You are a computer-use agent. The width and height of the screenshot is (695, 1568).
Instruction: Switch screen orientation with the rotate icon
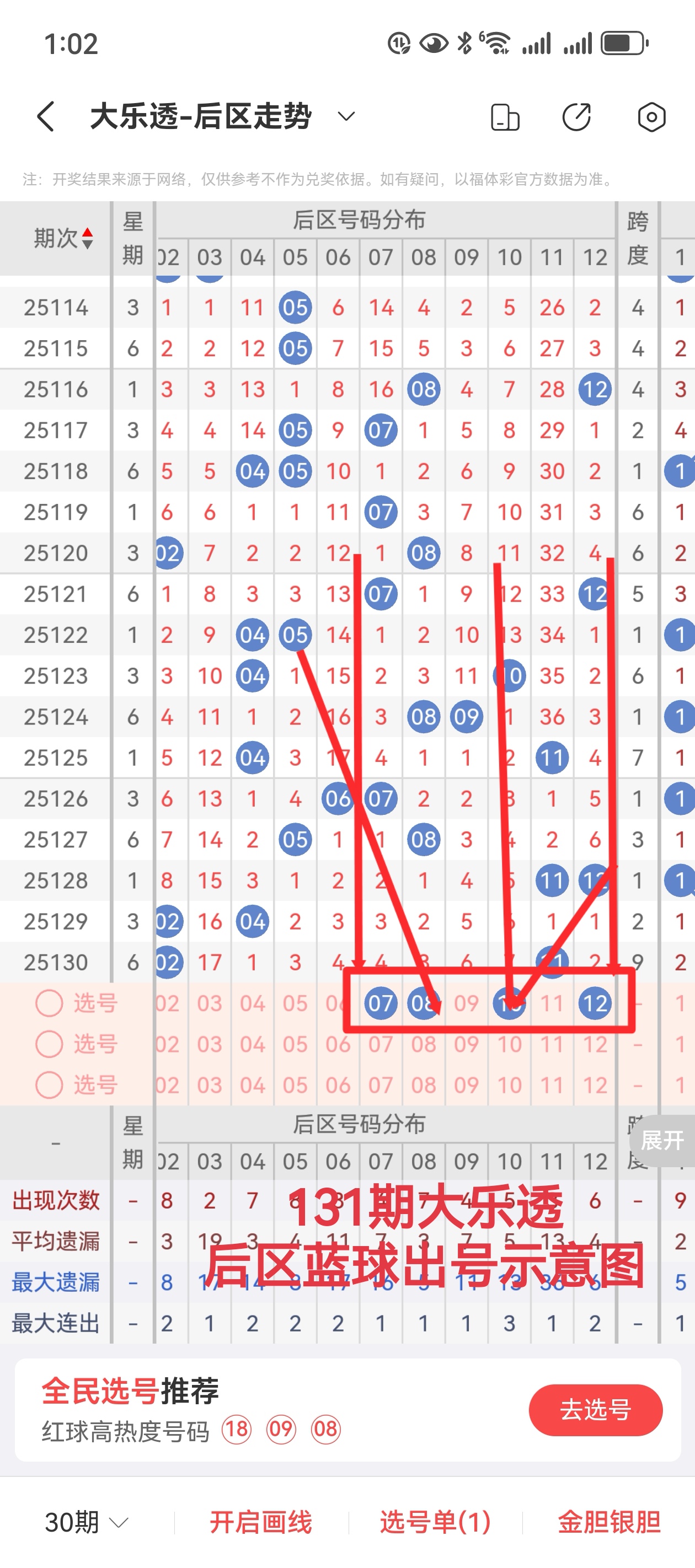pos(505,117)
